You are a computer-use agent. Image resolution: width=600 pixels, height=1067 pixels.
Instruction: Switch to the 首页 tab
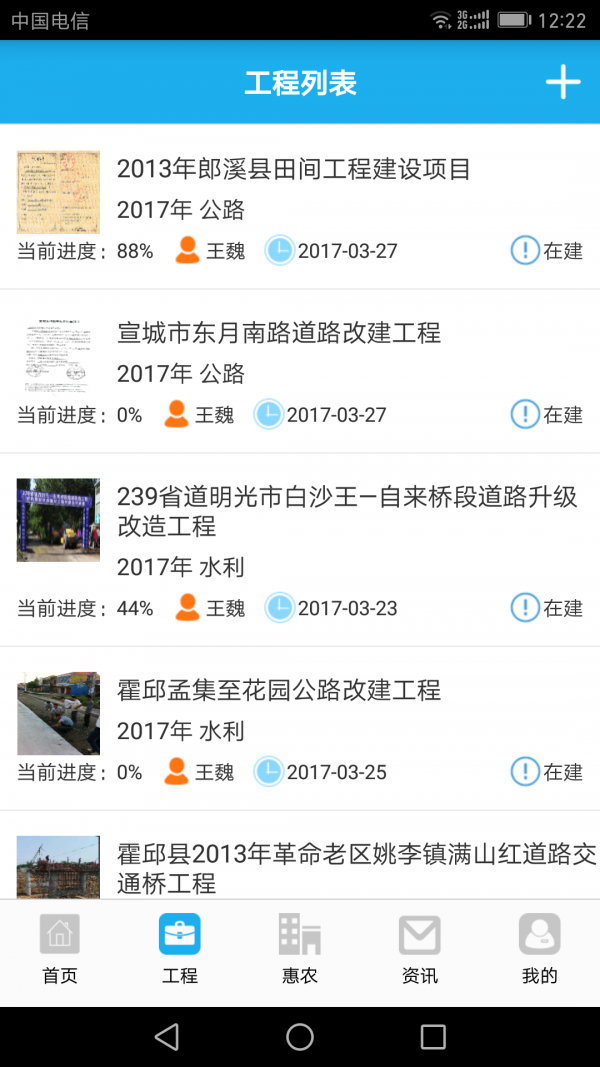click(x=60, y=950)
